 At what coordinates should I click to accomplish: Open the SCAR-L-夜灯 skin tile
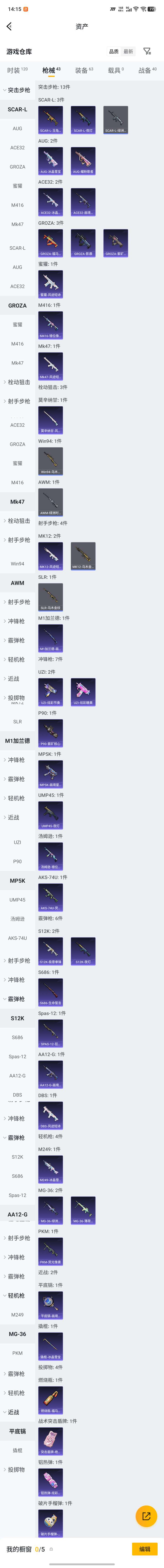pos(83,120)
